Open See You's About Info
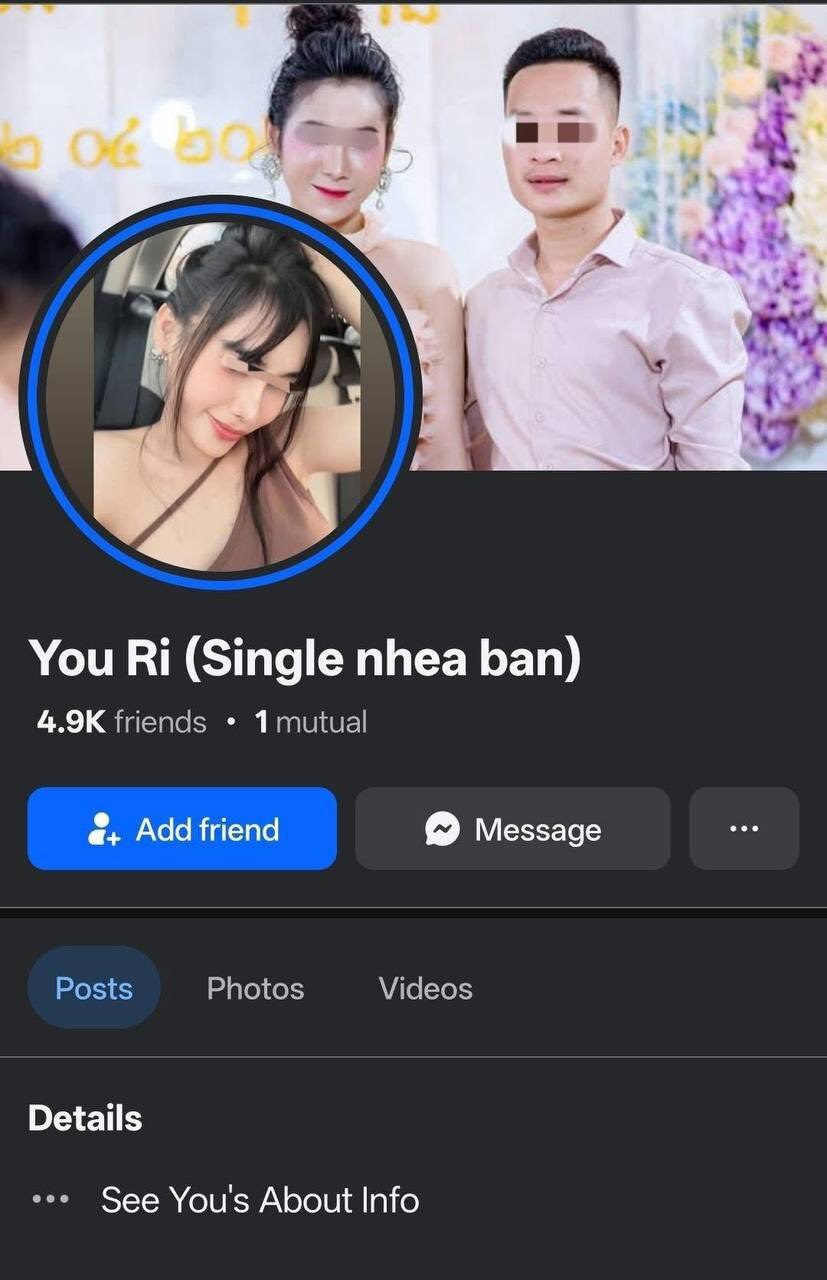This screenshot has height=1280, width=827. click(259, 1199)
